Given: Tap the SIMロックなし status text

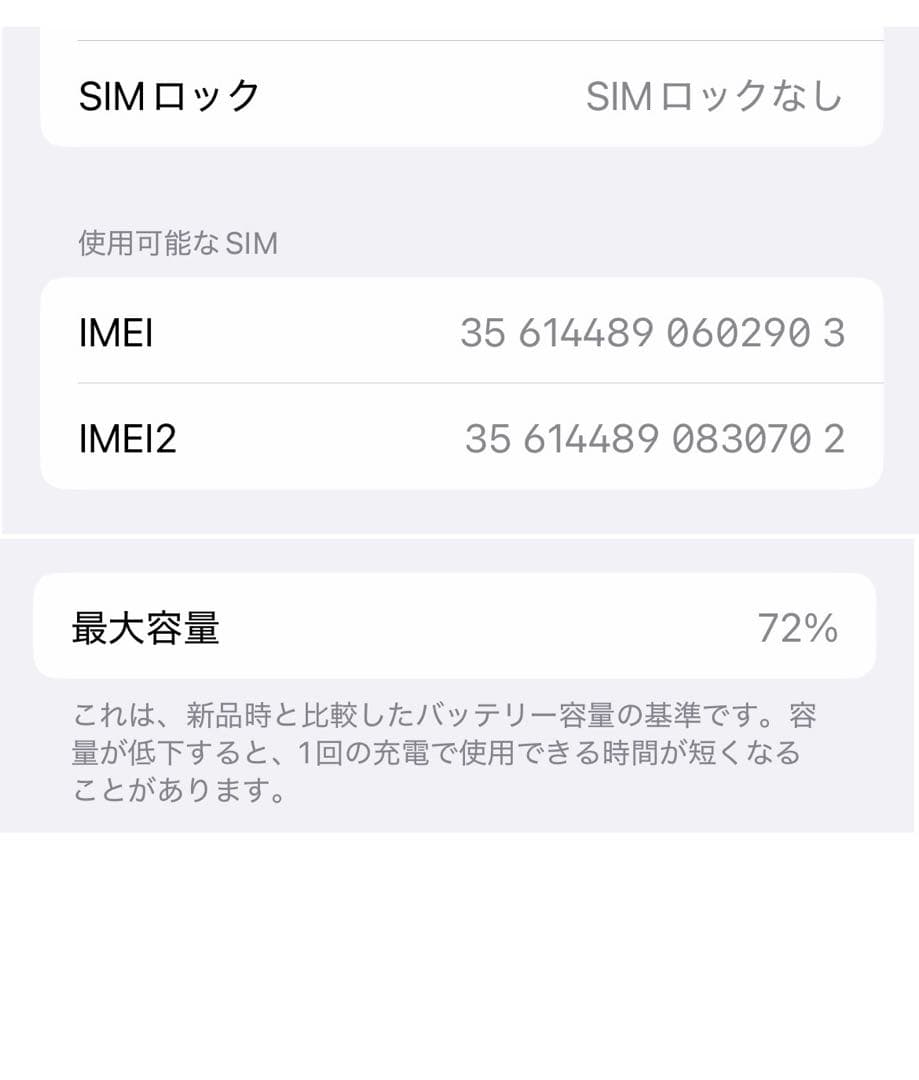Looking at the screenshot, I should [714, 95].
